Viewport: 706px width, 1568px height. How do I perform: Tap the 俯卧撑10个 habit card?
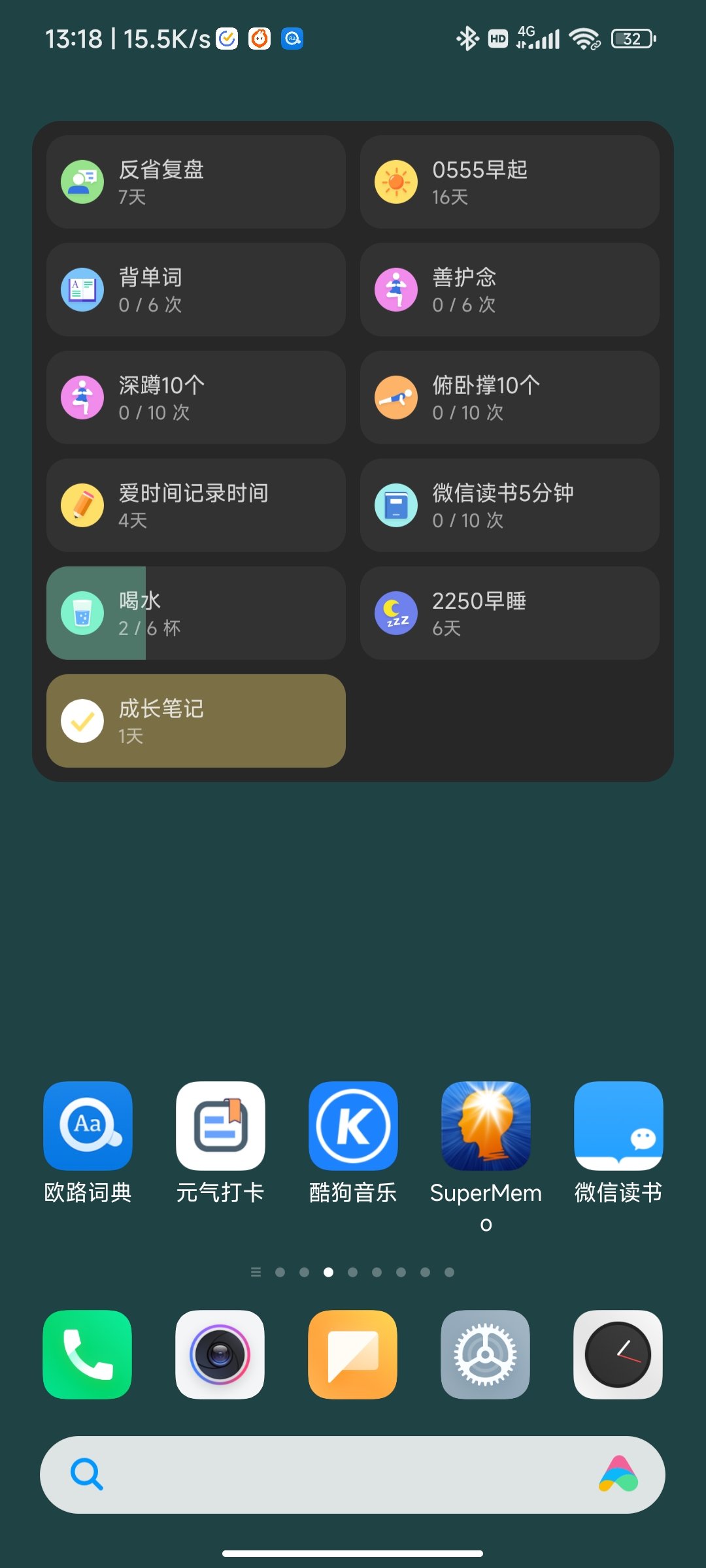(x=509, y=397)
